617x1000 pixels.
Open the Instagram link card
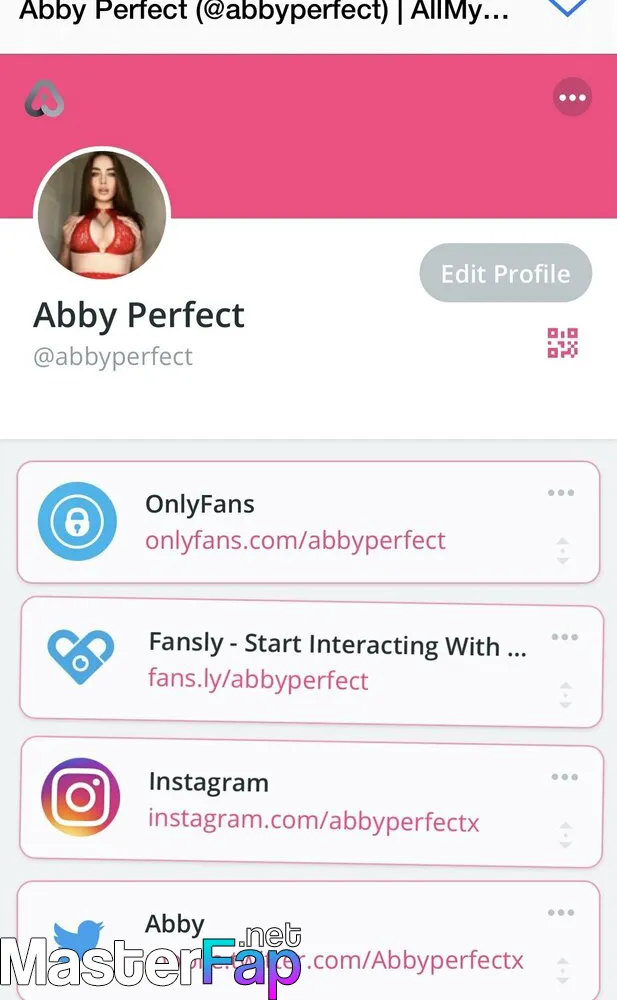pyautogui.click(x=311, y=802)
